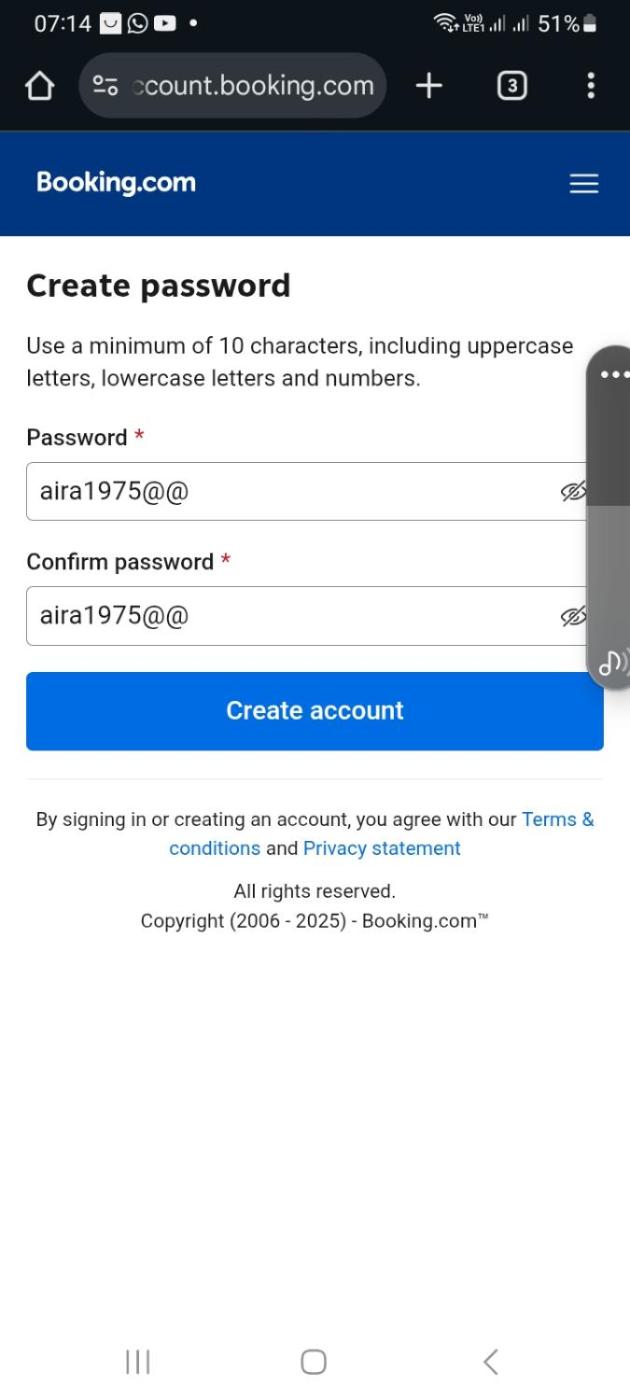Open the browser home page
The height and width of the screenshot is (1400, 630).
click(39, 87)
